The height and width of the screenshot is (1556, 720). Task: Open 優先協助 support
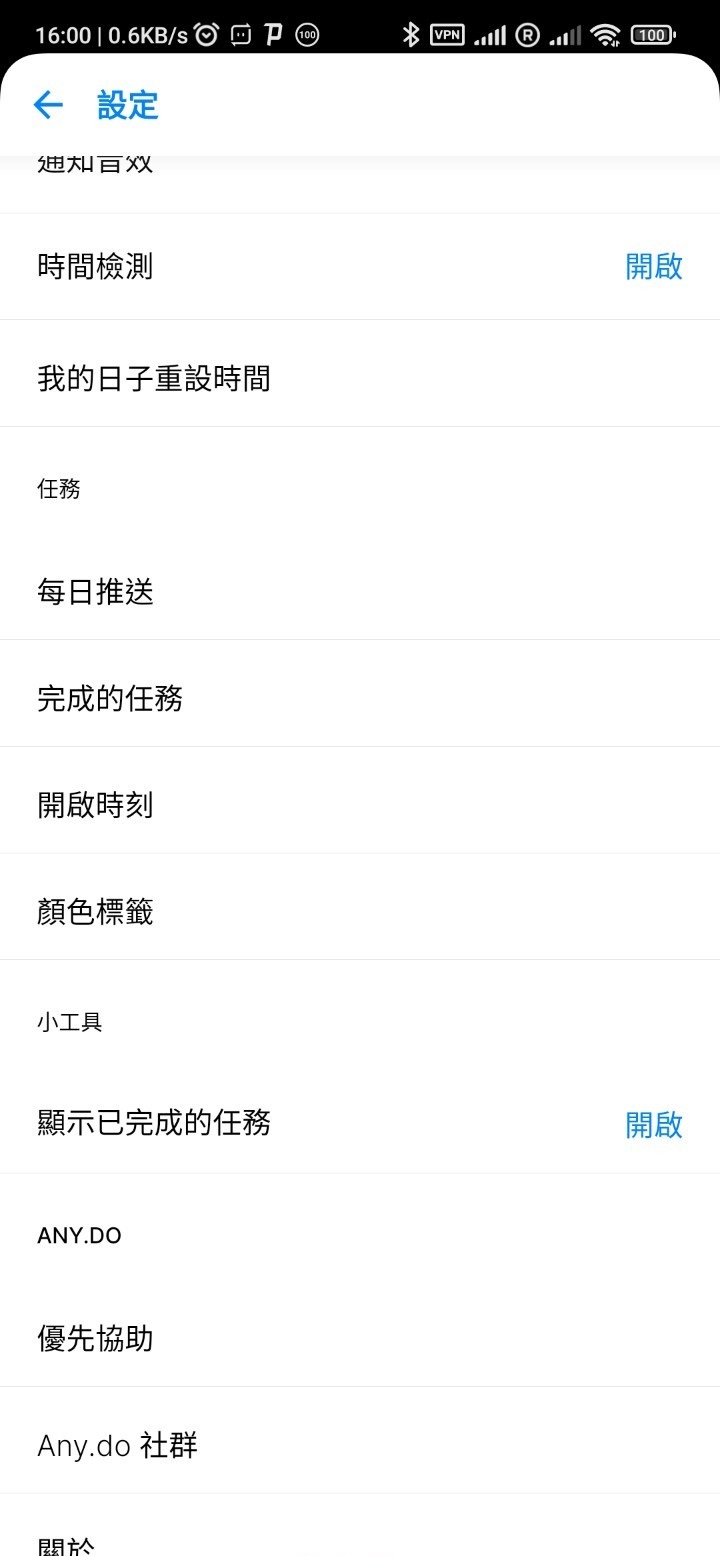360,1339
